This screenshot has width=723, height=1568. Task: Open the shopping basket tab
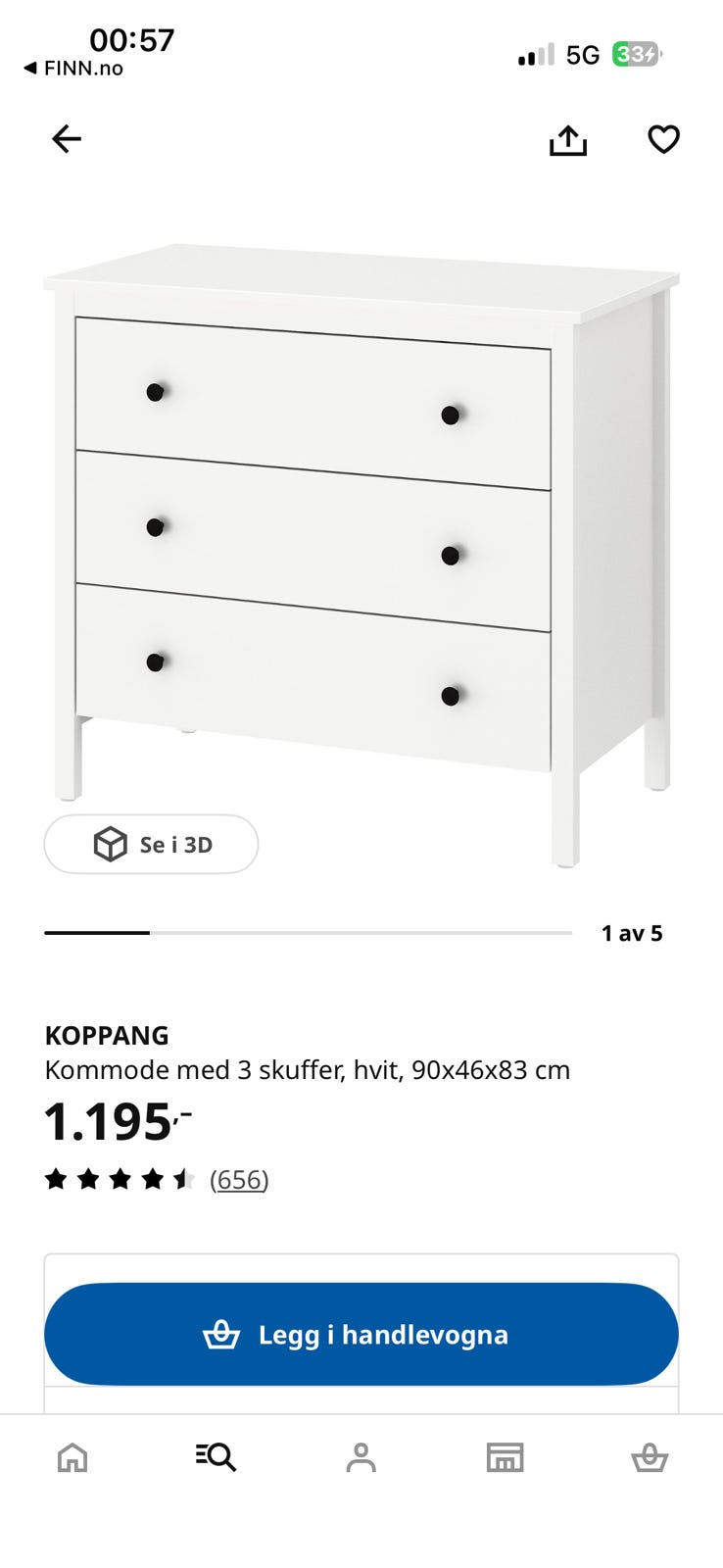coord(650,1458)
